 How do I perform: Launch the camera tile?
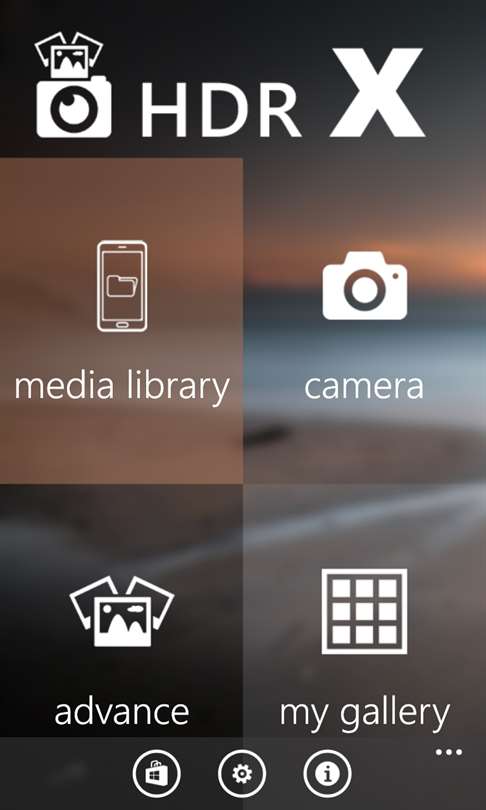click(x=365, y=320)
